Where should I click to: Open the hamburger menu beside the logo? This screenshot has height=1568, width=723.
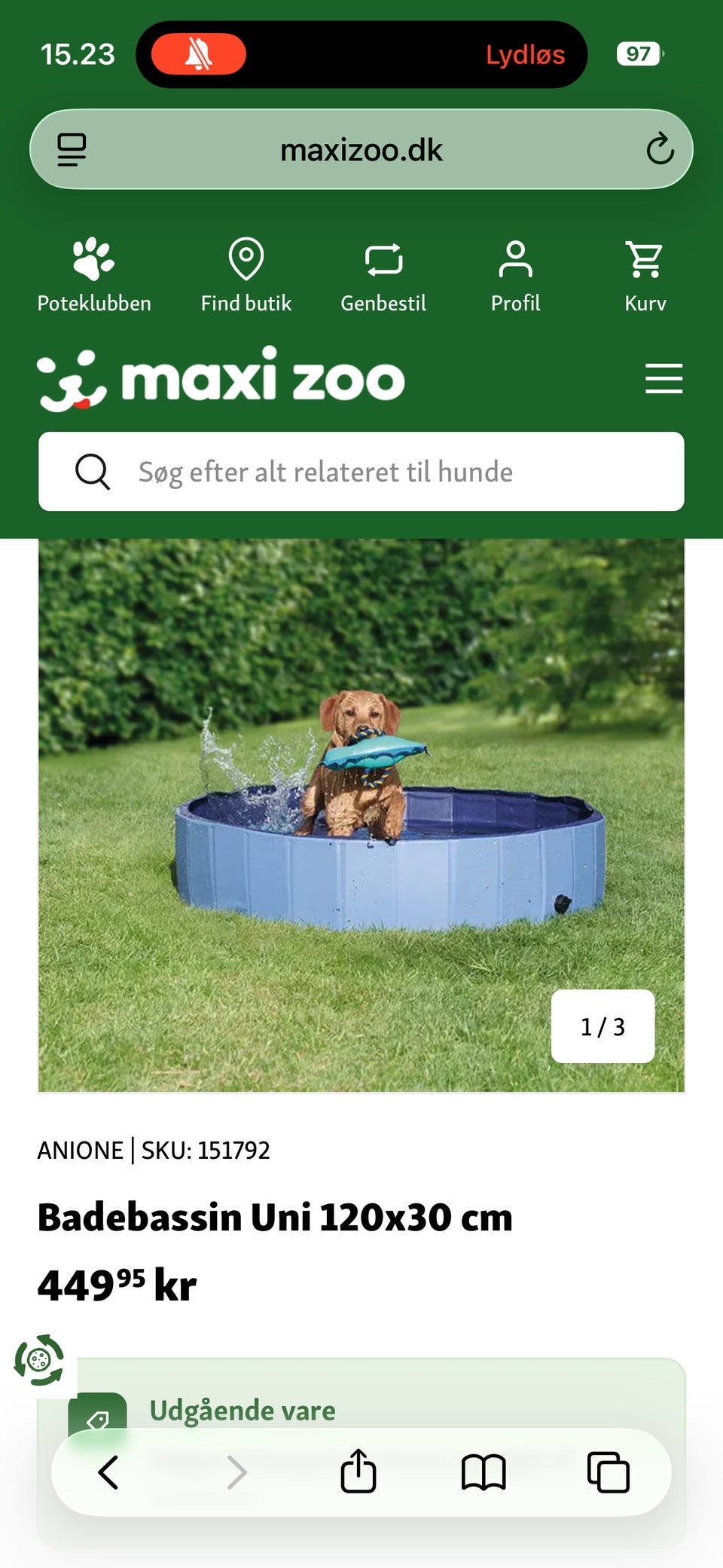[664, 378]
